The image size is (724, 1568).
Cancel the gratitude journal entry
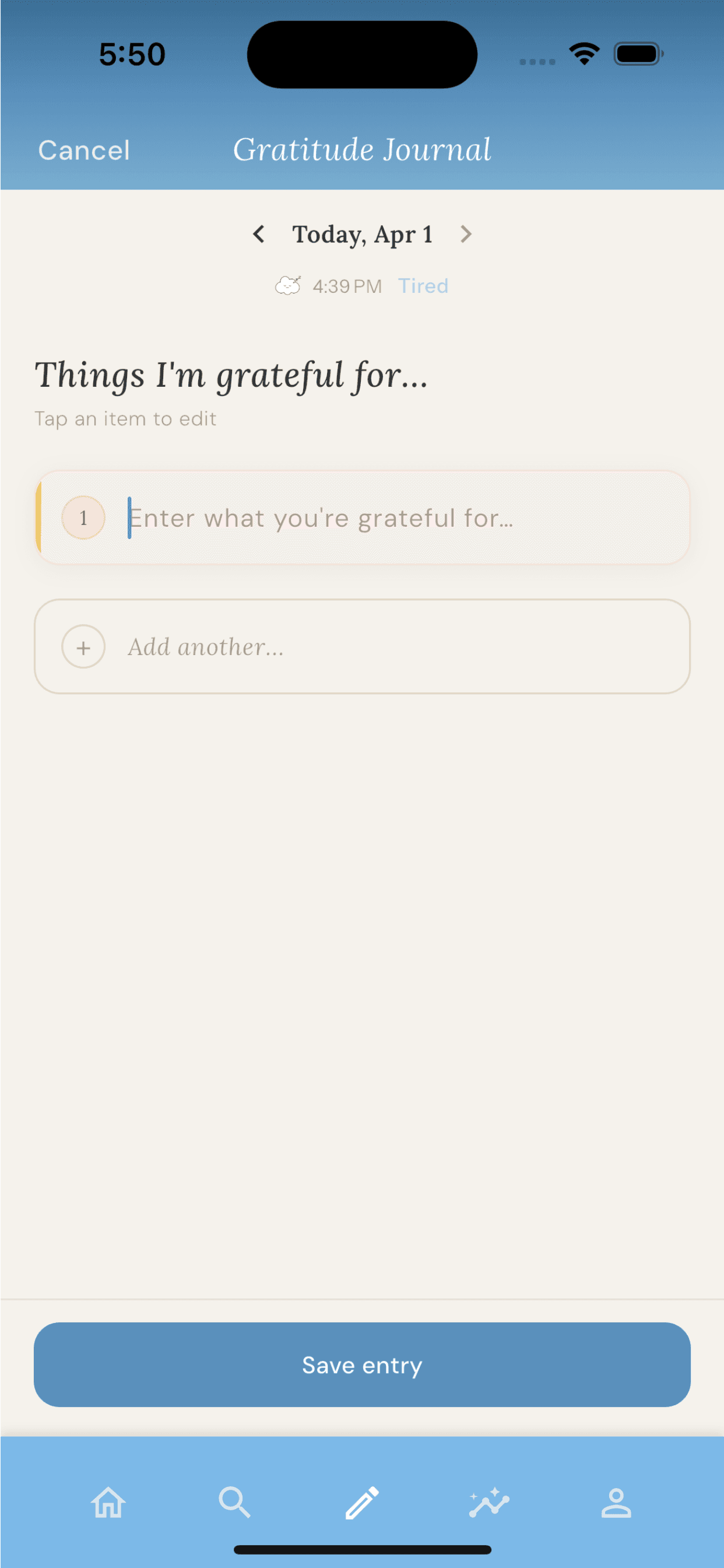(84, 150)
